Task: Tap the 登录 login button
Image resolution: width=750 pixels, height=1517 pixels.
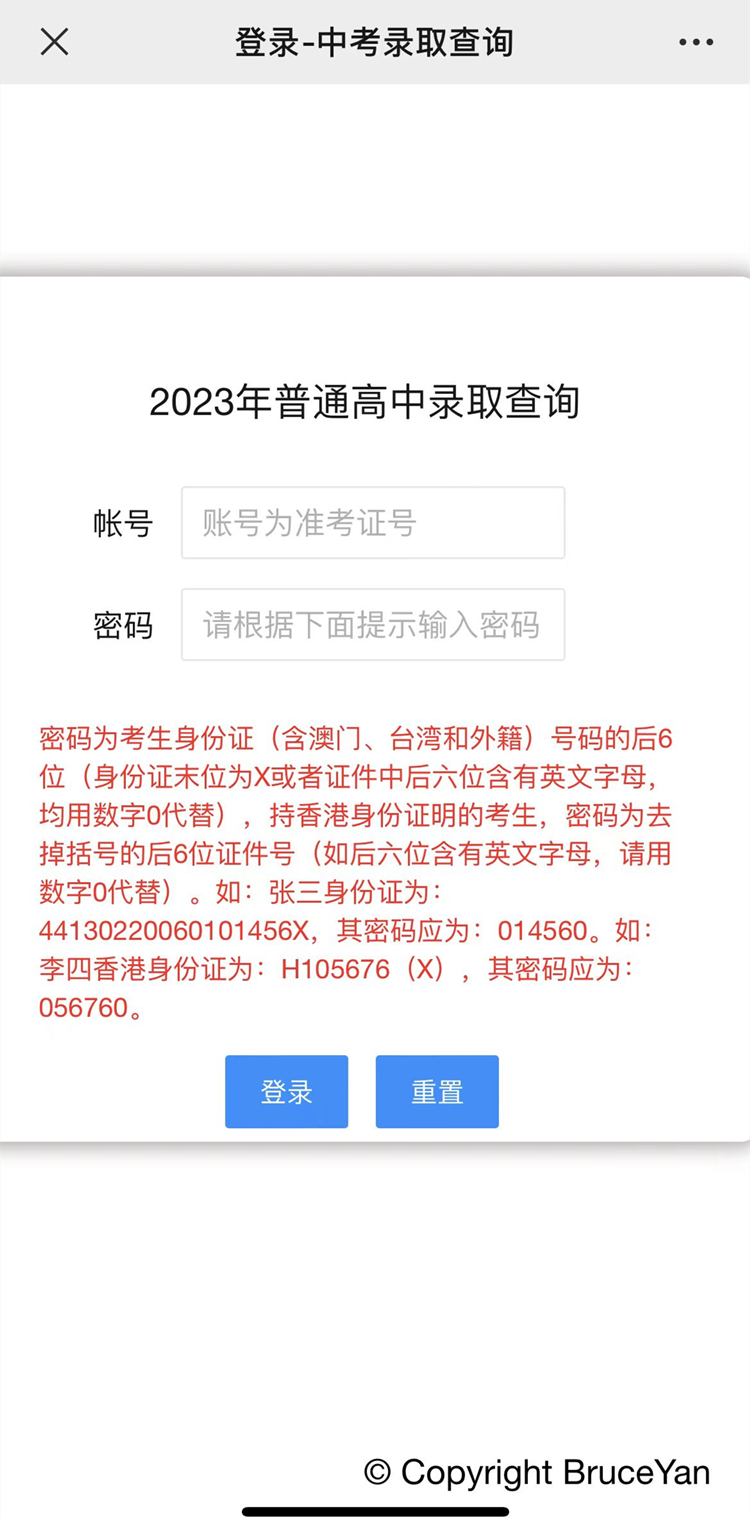Action: [286, 1092]
